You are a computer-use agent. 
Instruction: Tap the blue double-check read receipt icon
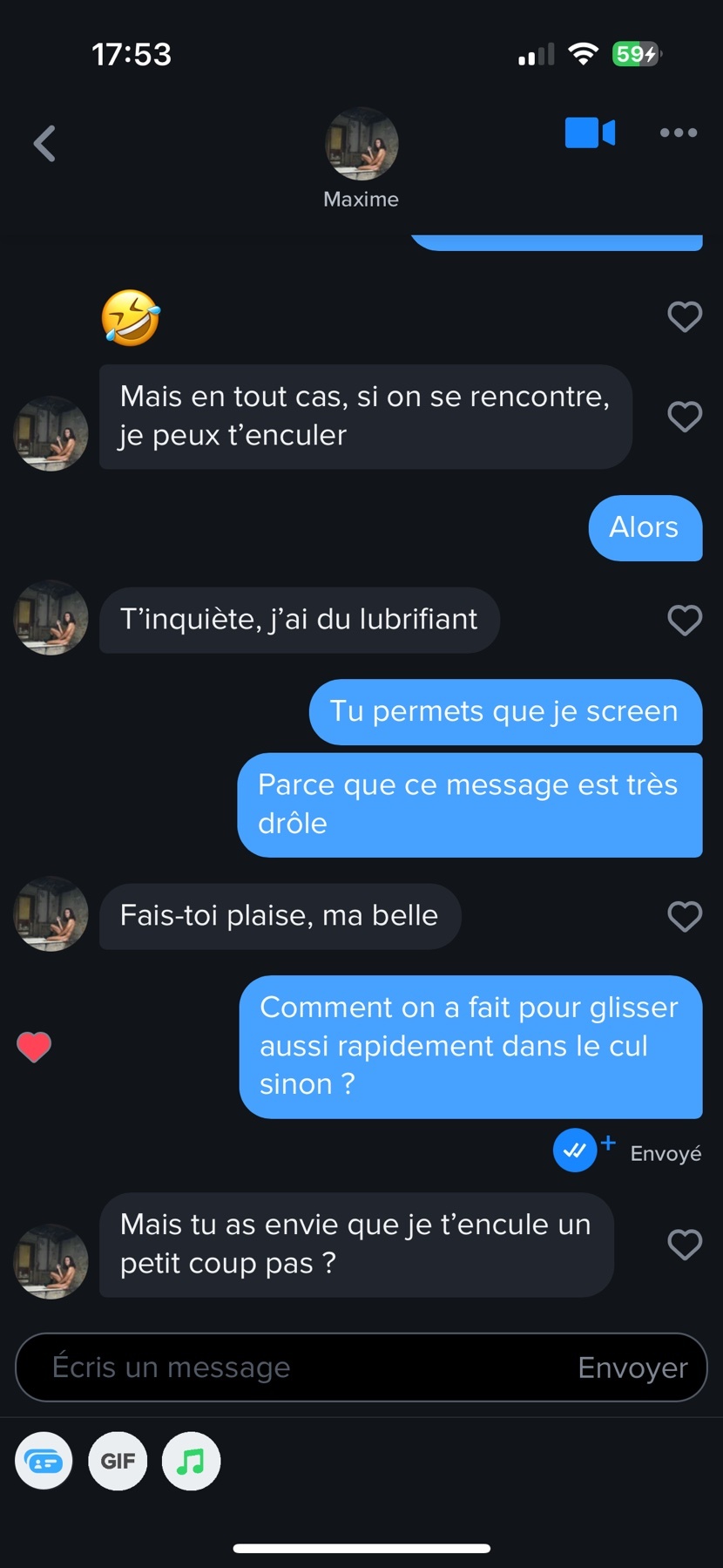[575, 1151]
